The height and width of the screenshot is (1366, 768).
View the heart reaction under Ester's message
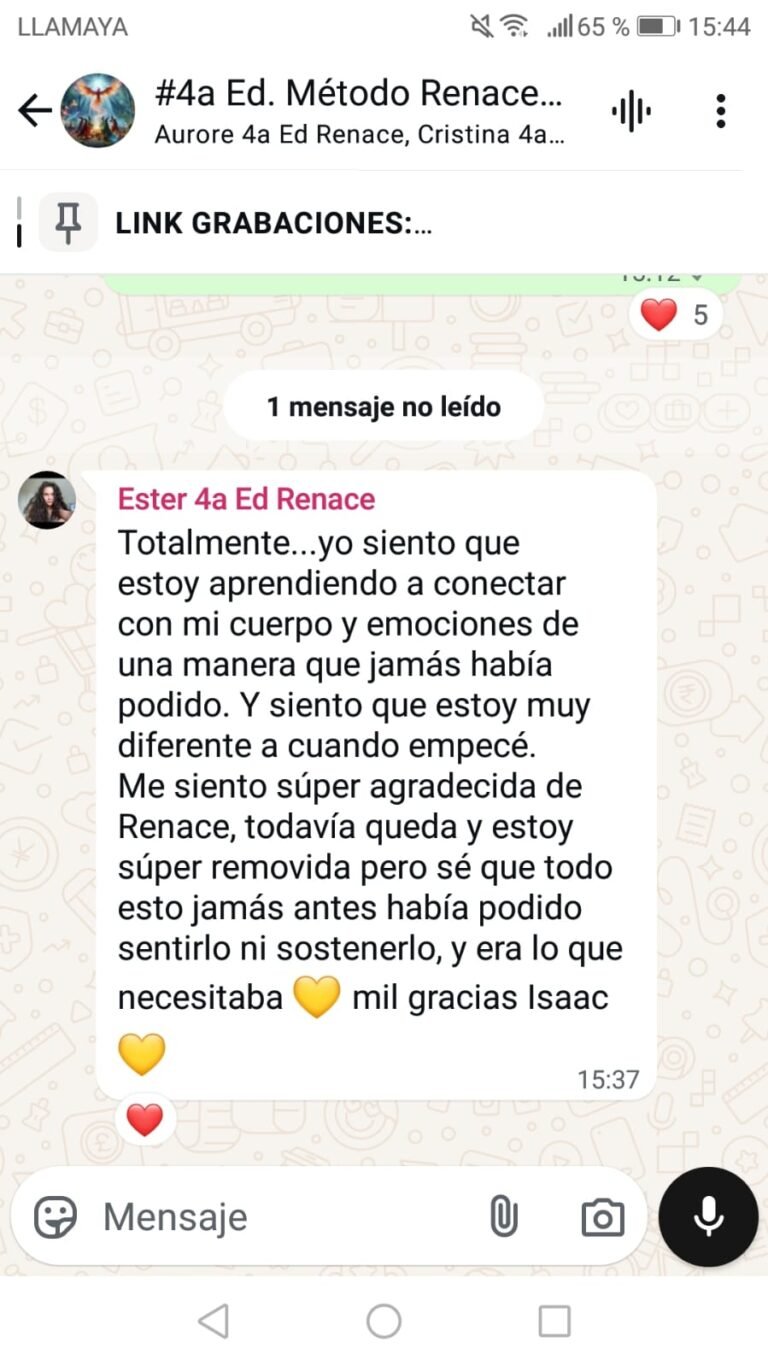[145, 1120]
